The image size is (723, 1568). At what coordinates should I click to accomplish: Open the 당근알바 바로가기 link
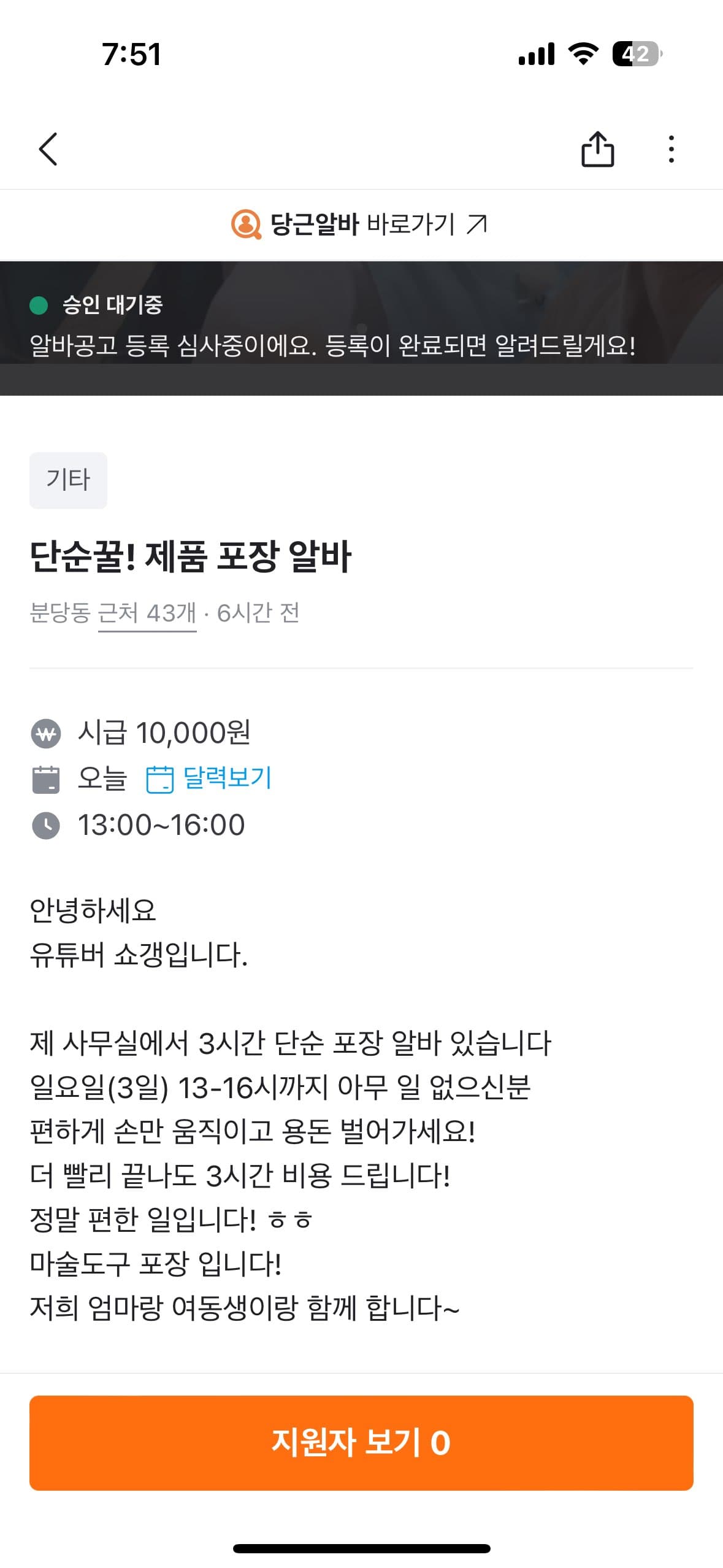(x=361, y=225)
